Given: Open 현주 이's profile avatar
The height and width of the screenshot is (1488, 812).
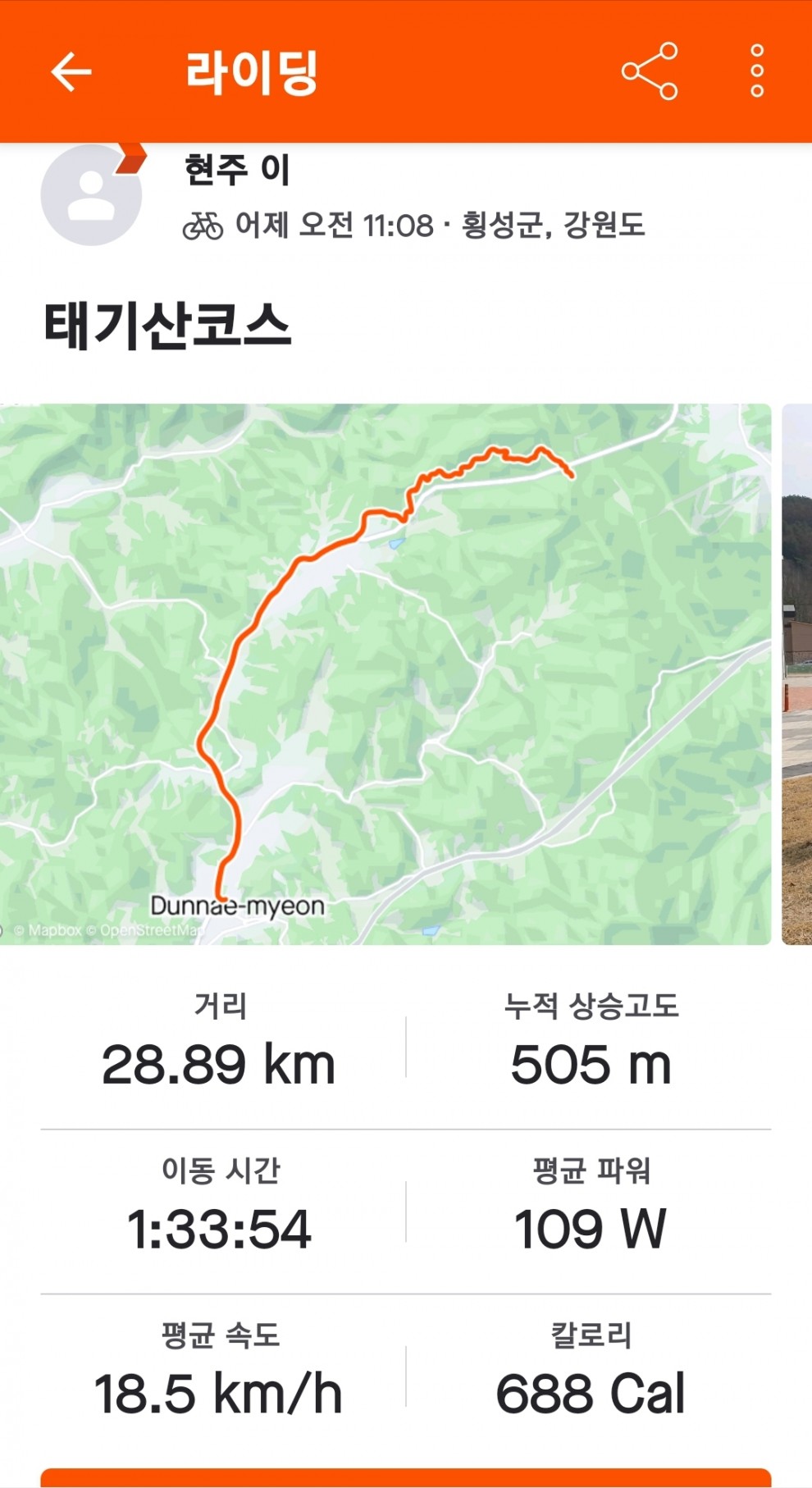Looking at the screenshot, I should tap(91, 195).
